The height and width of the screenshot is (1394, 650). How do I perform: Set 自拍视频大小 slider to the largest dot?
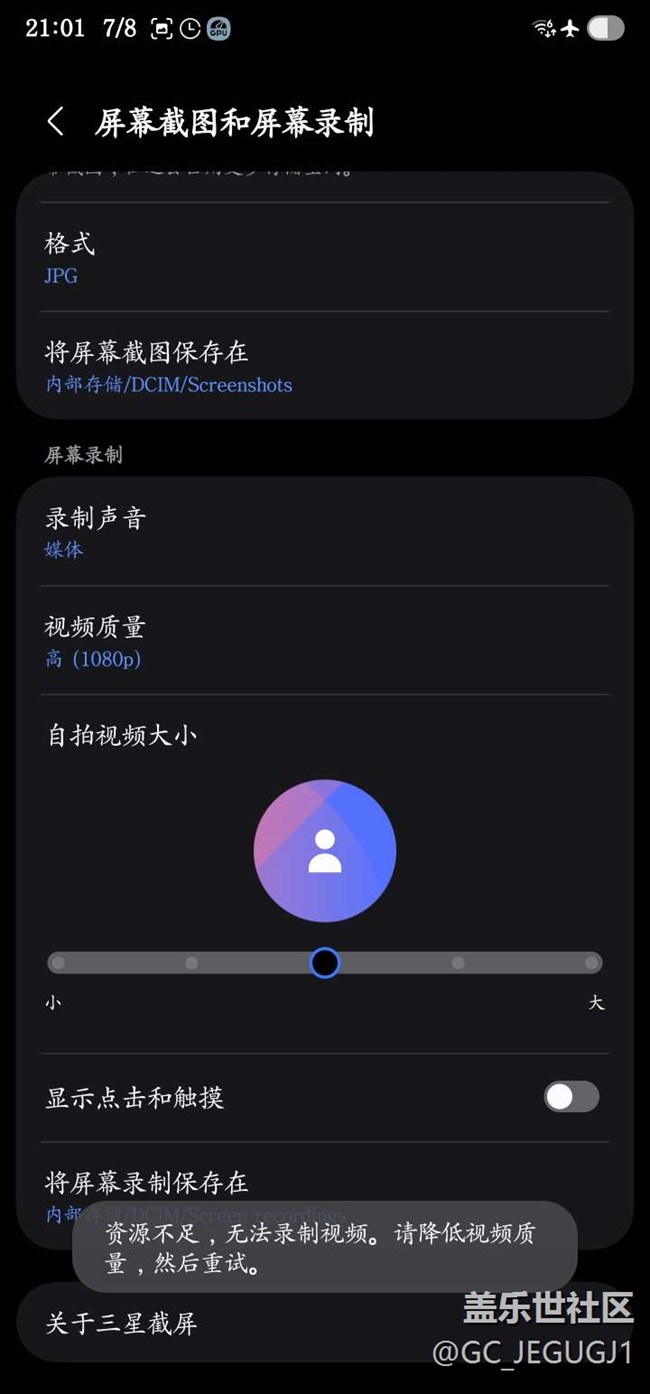[x=592, y=963]
